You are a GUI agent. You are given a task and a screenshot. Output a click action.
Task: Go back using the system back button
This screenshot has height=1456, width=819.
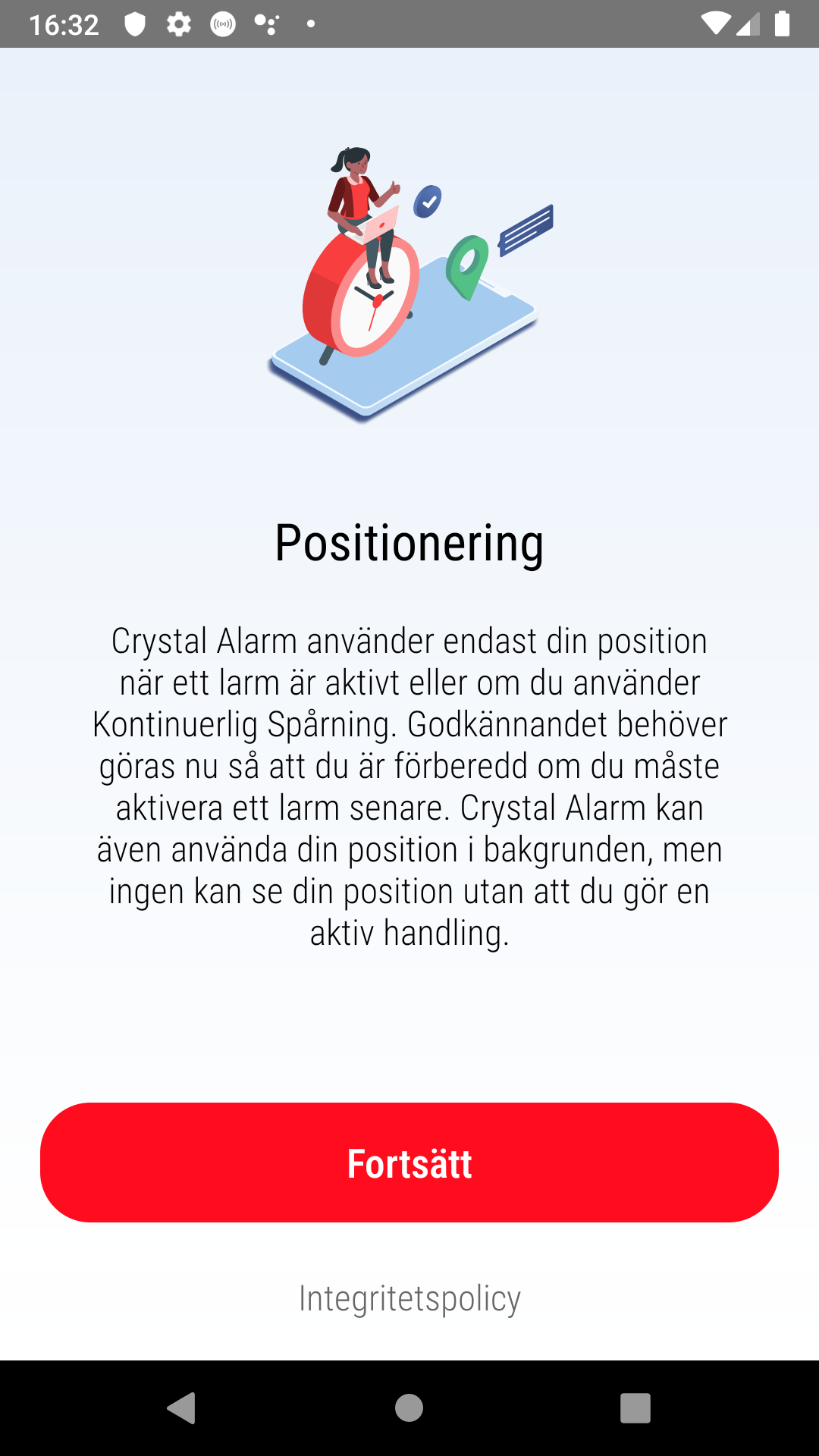[x=182, y=1408]
